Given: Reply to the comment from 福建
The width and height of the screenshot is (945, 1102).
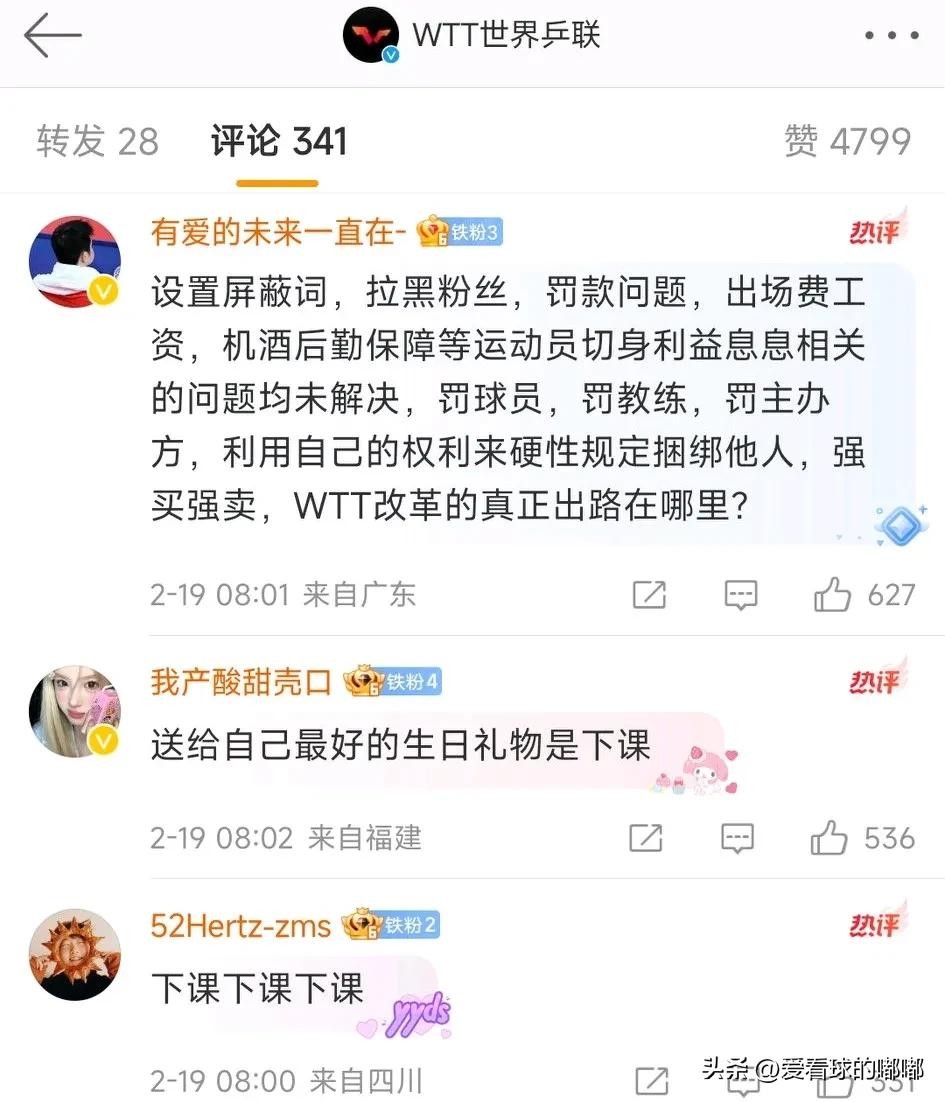Looking at the screenshot, I should click(738, 838).
